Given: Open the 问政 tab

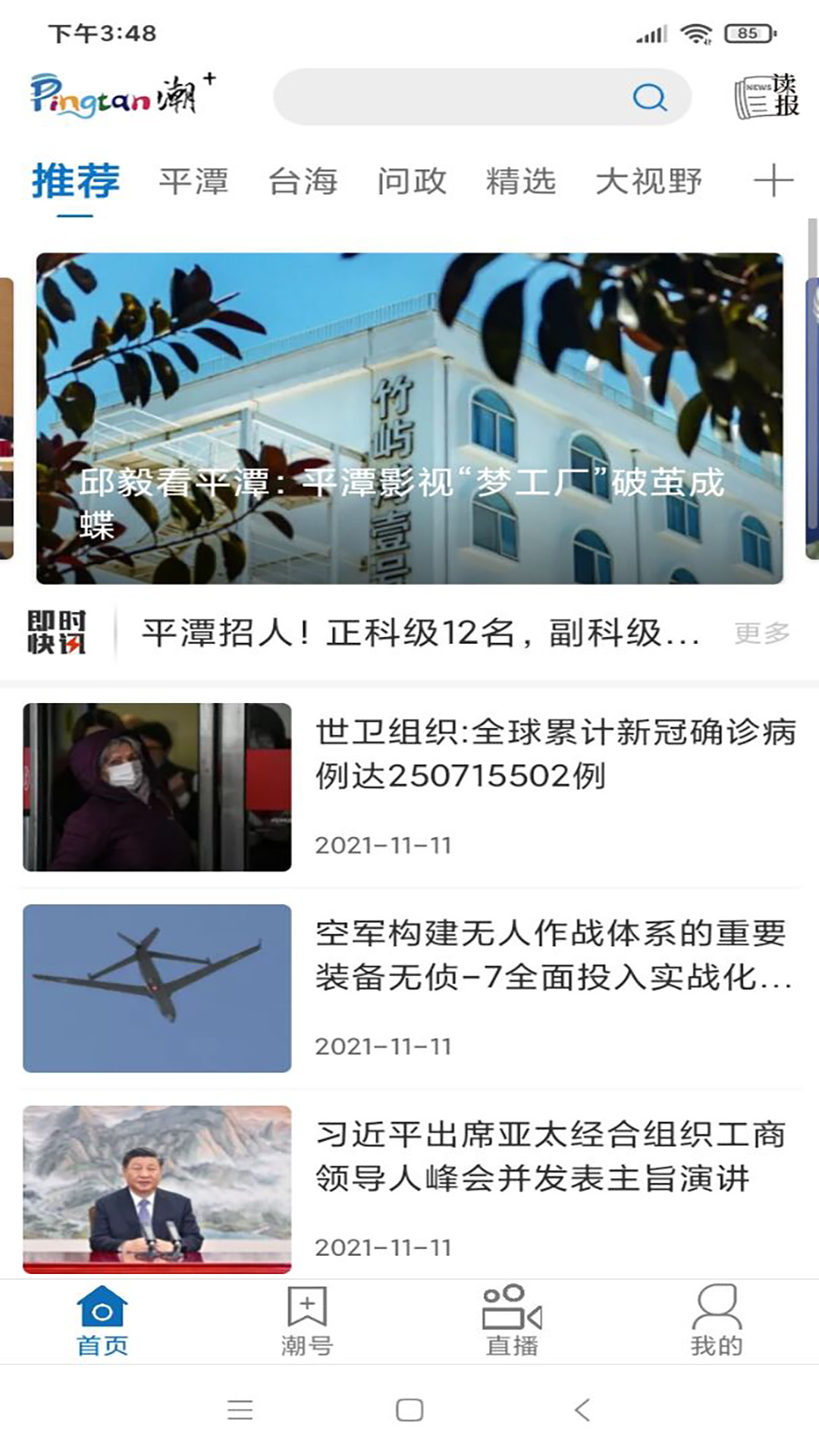Looking at the screenshot, I should pyautogui.click(x=412, y=182).
